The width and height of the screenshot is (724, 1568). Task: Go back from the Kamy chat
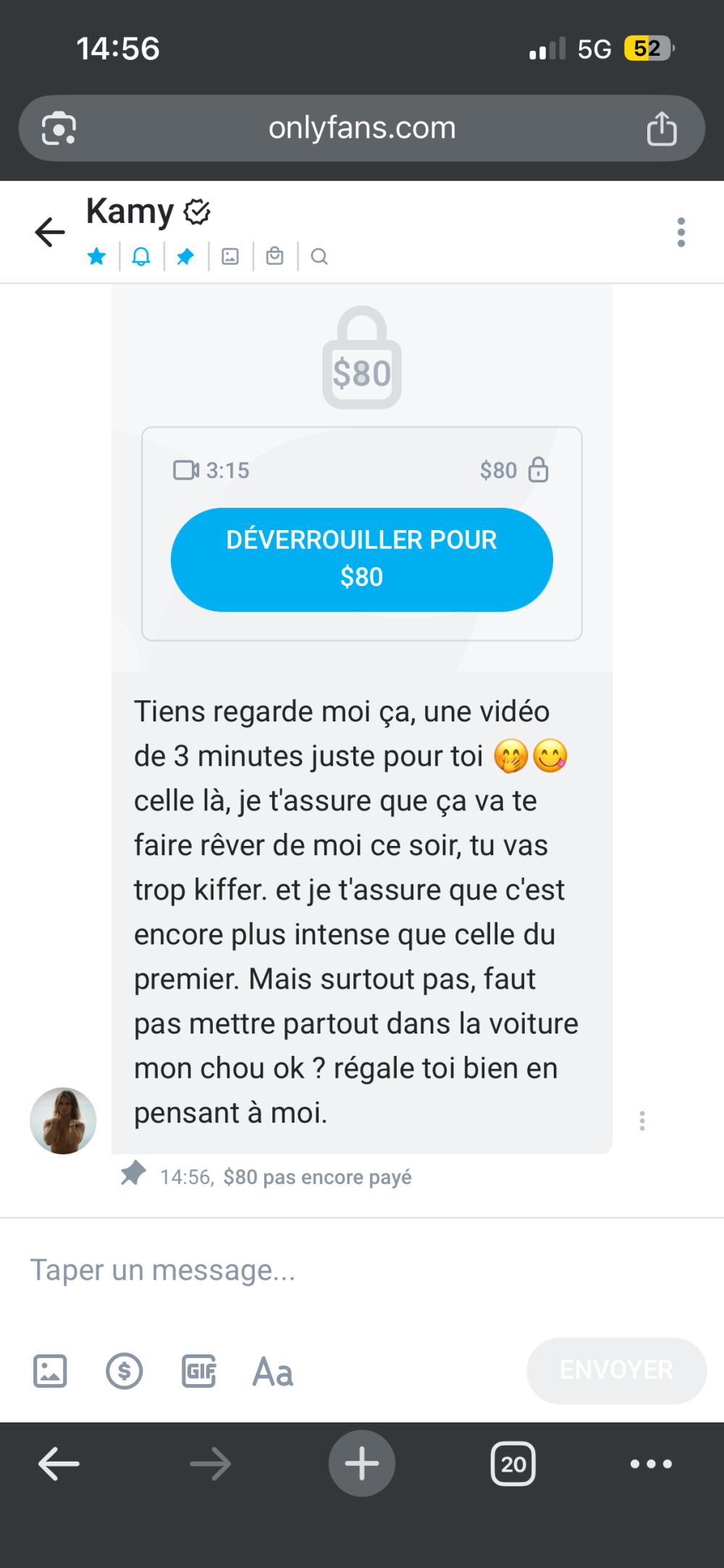50,232
